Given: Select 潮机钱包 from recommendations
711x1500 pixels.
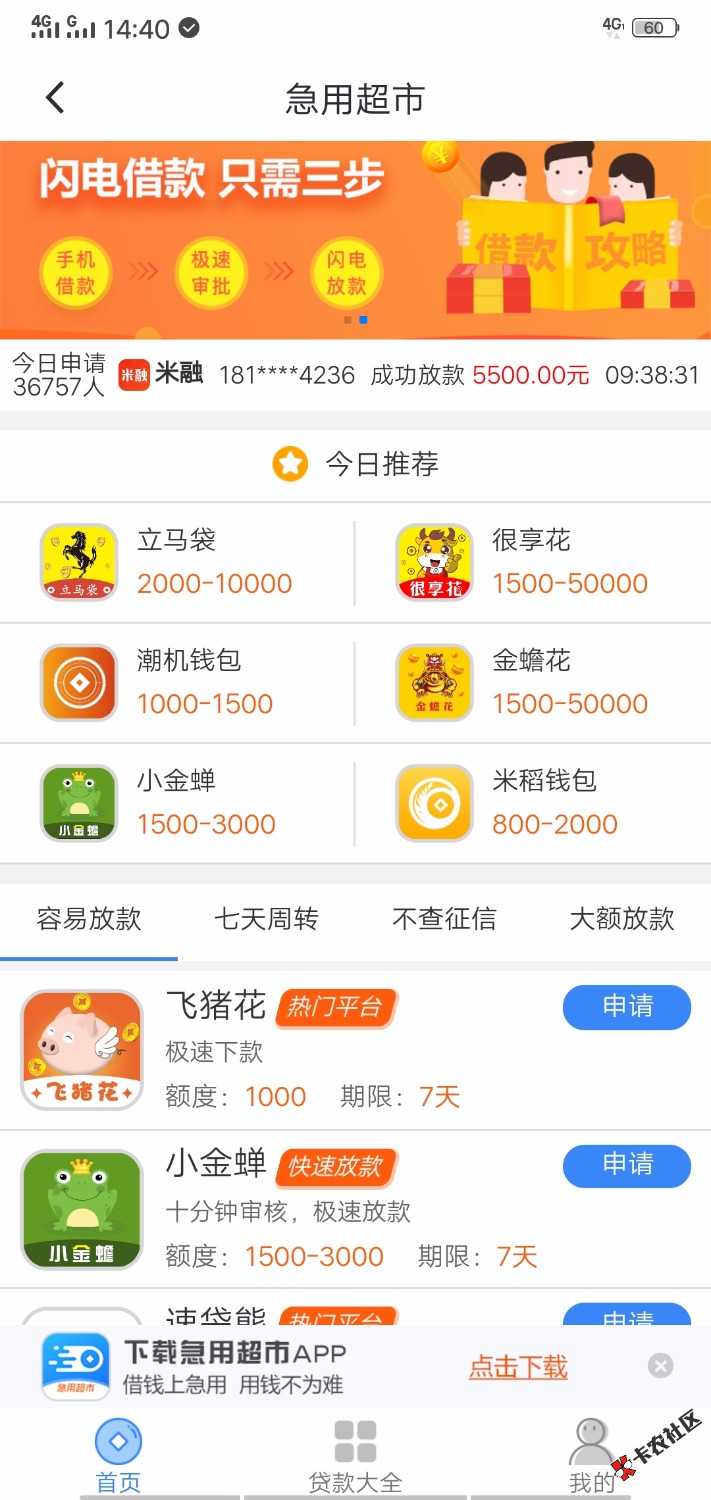Looking at the screenshot, I should click(177, 683).
